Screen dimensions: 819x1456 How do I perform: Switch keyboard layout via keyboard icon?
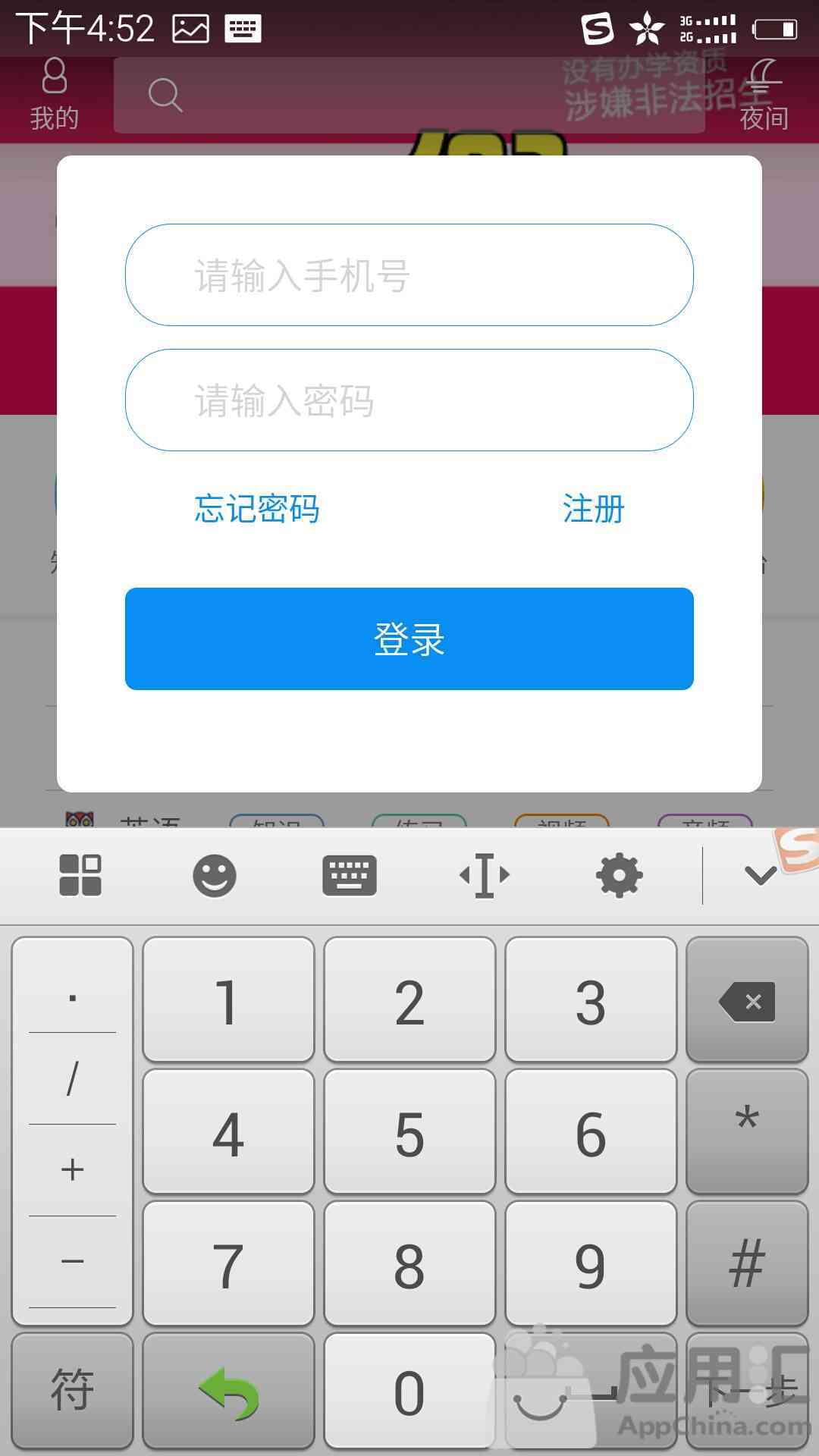click(350, 876)
